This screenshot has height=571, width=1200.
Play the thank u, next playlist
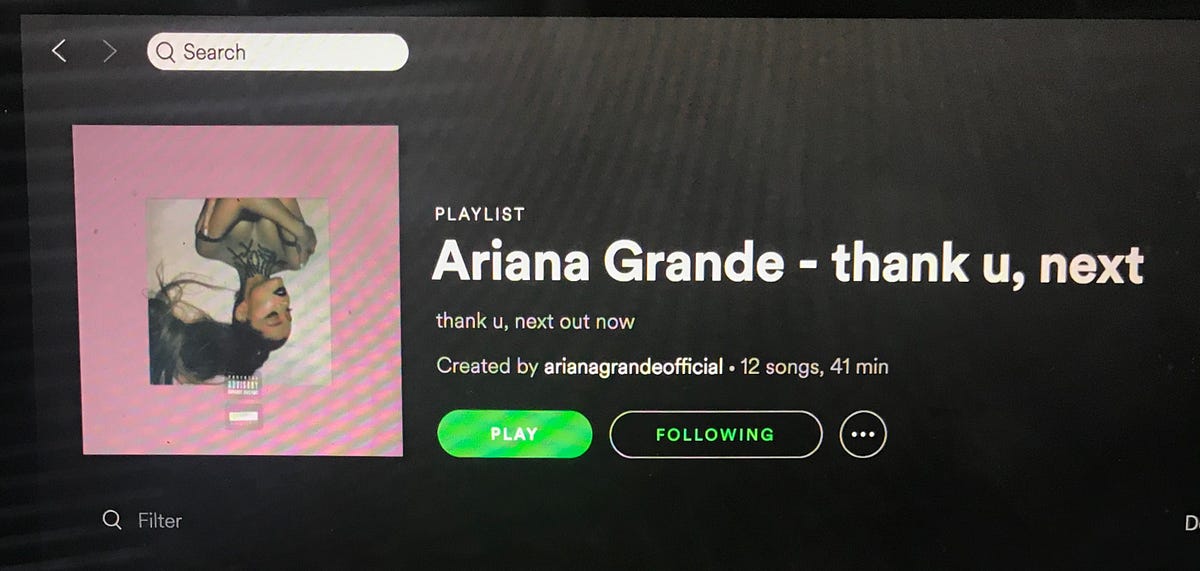click(514, 434)
